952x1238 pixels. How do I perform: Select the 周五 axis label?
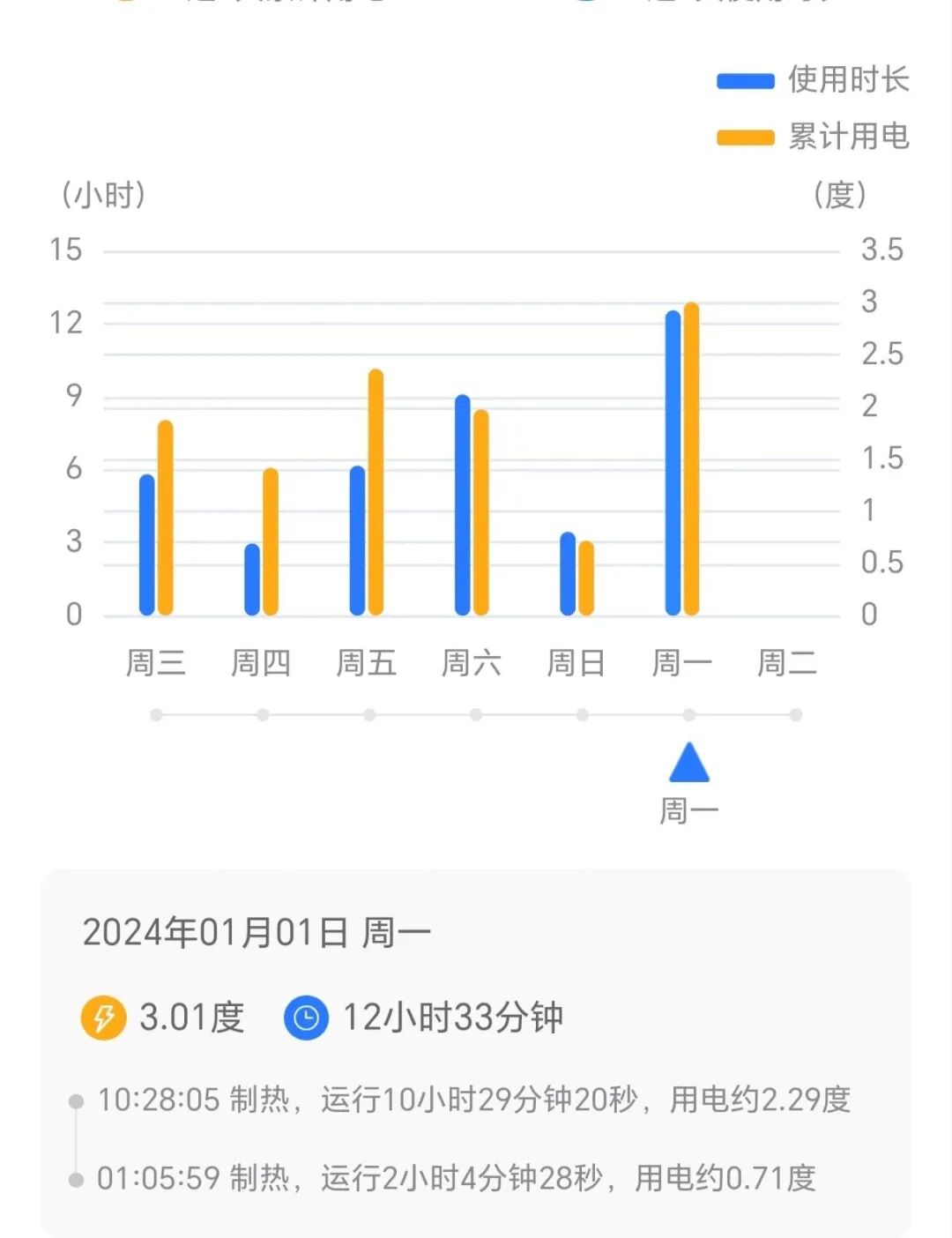pos(368,663)
